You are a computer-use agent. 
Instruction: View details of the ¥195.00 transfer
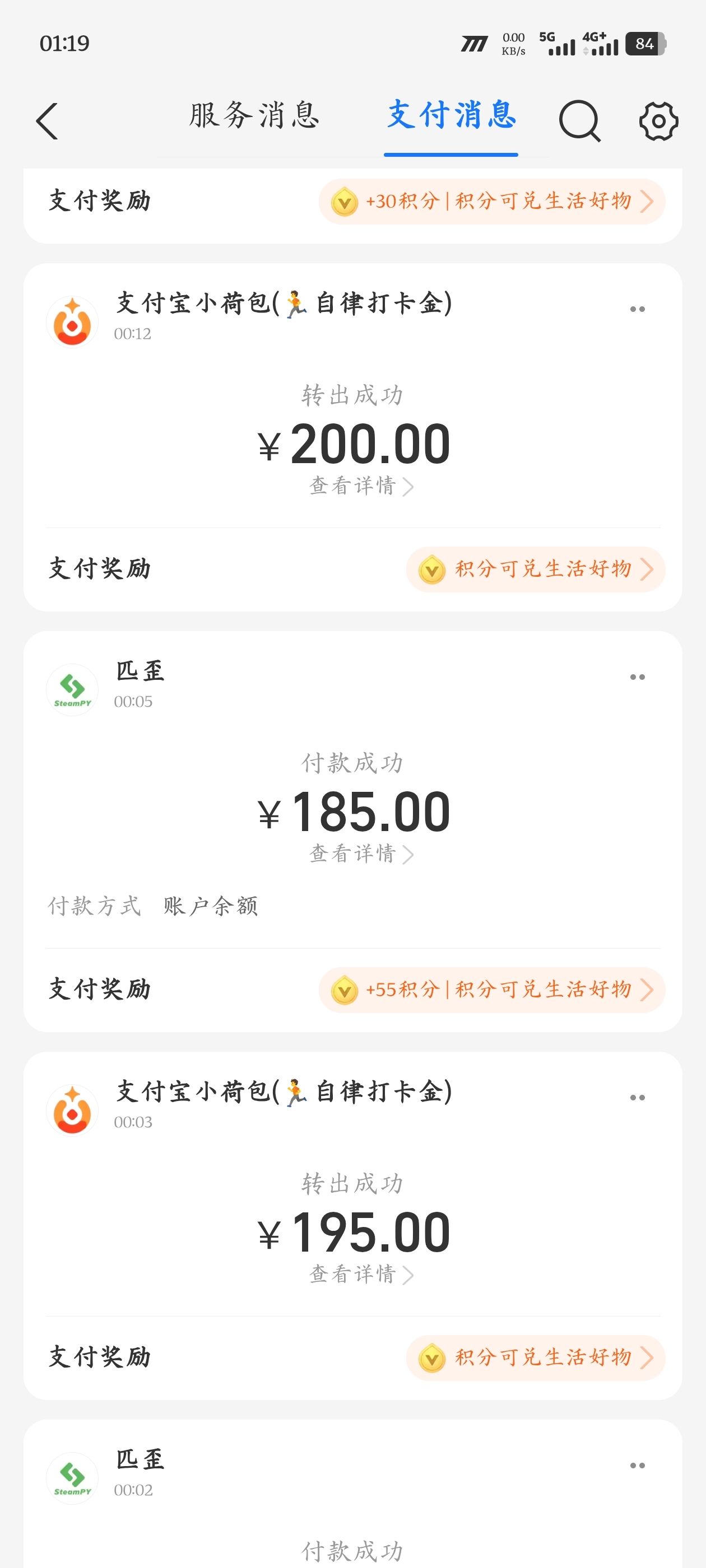point(361,1275)
